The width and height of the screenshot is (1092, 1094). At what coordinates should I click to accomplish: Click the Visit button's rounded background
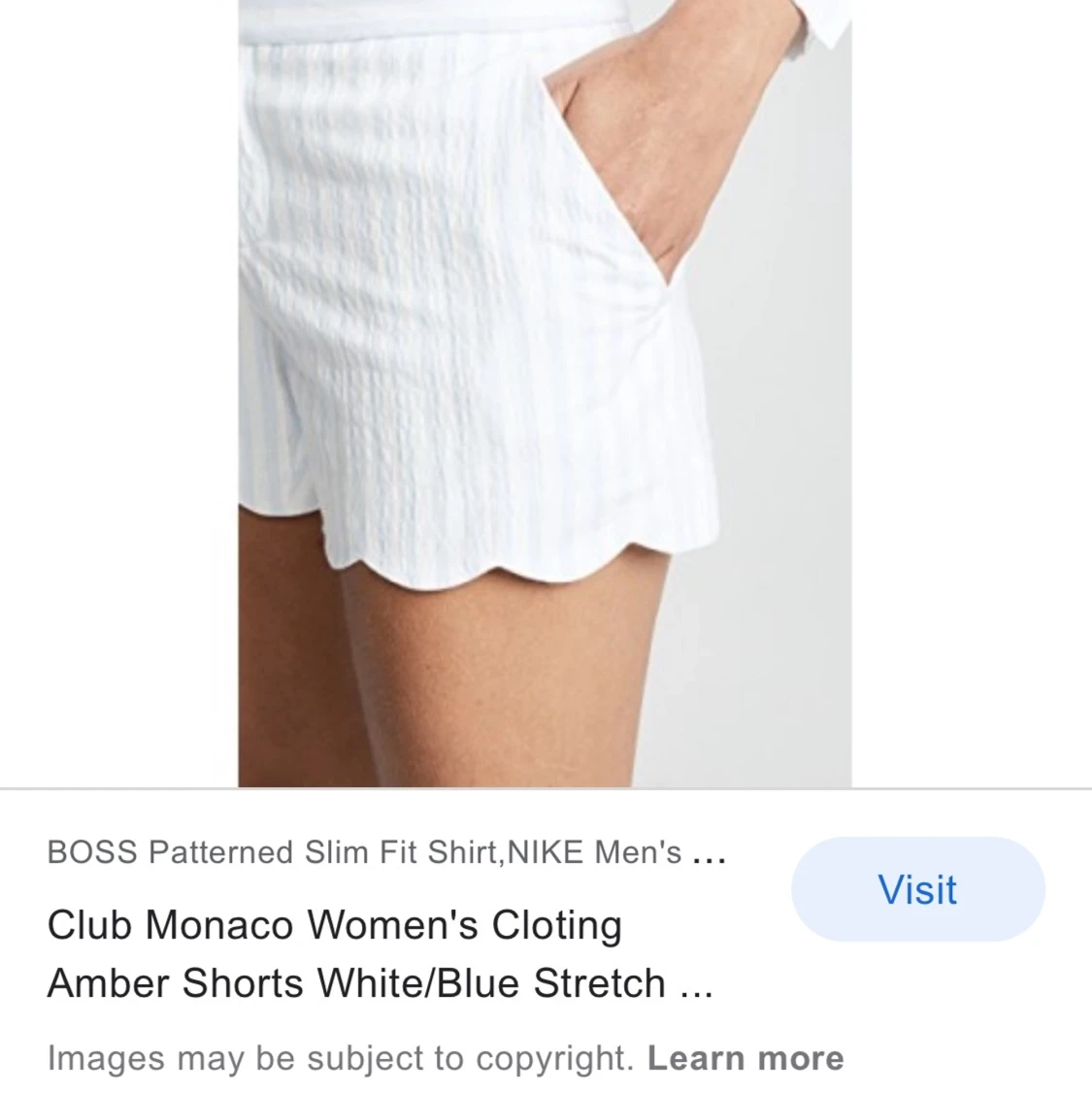(x=917, y=889)
